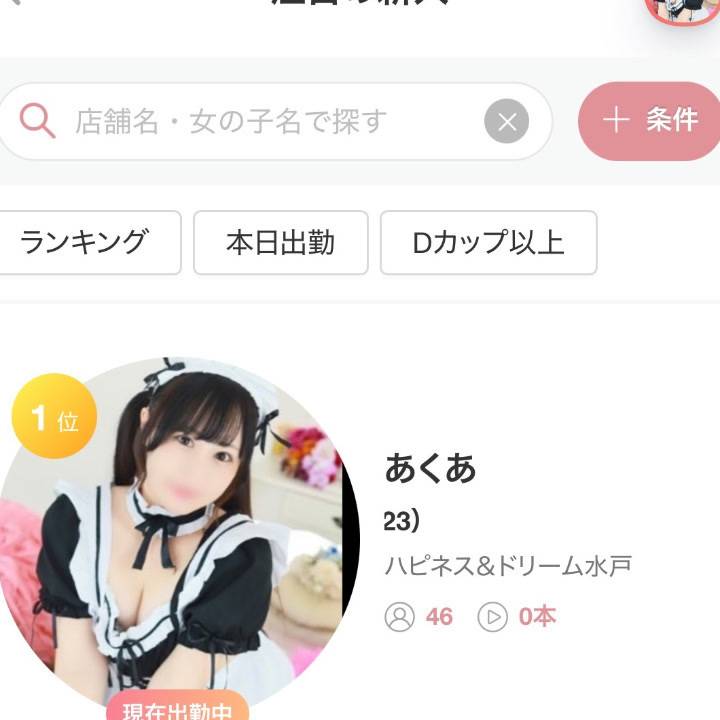Open the あくあ profile listing
Viewport: 720px width, 720px height.
[430, 468]
